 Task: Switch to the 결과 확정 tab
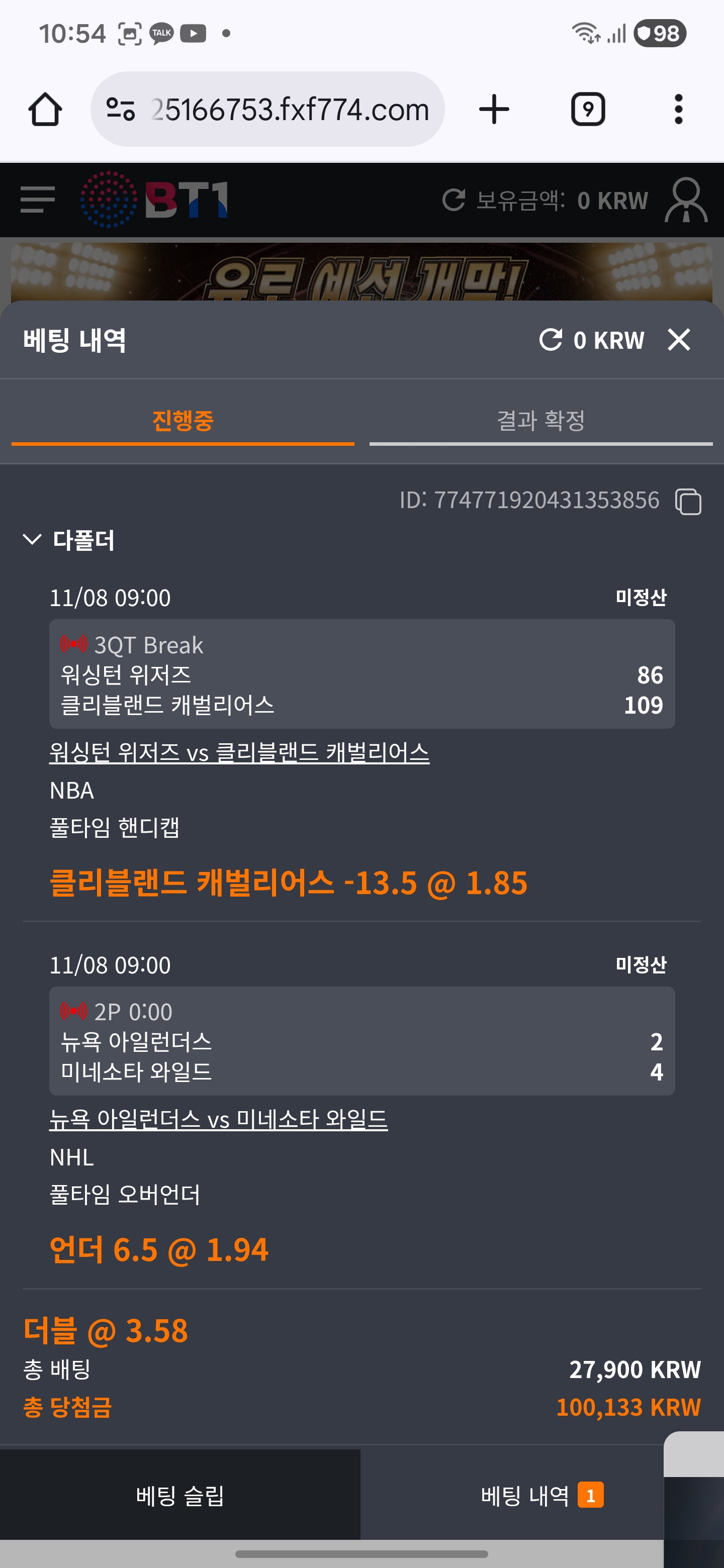[x=540, y=421]
